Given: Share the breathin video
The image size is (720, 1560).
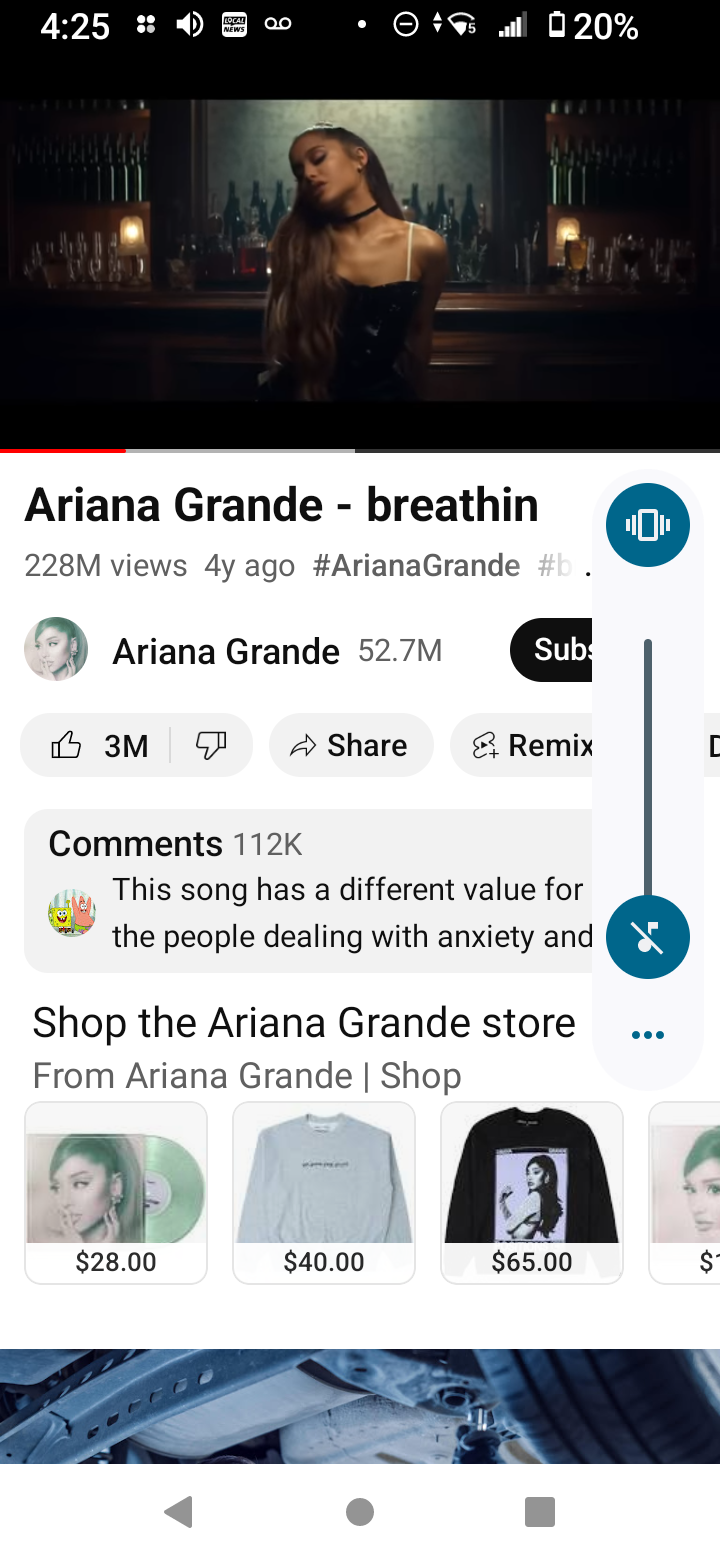Looking at the screenshot, I should pyautogui.click(x=351, y=745).
